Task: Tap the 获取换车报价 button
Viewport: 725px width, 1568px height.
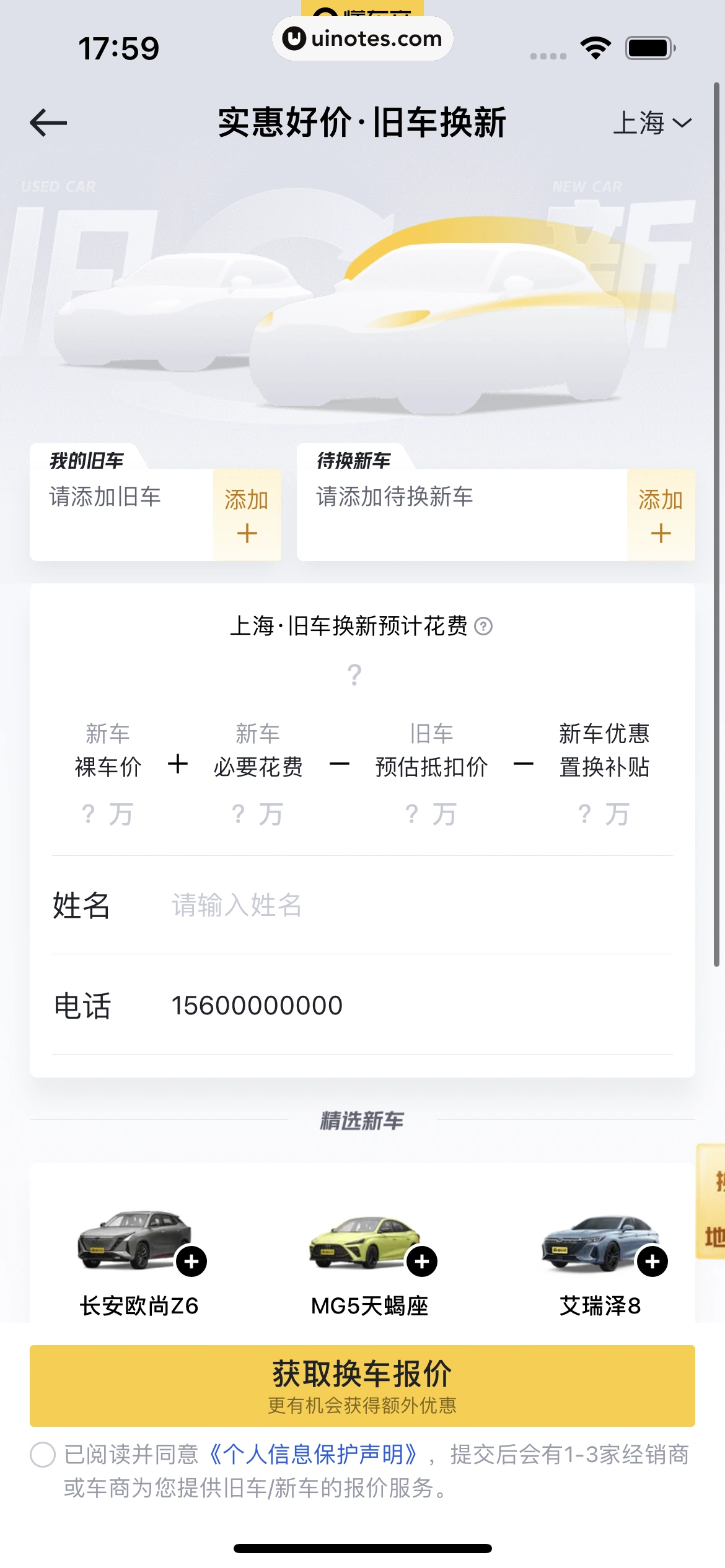Action: 362,1385
